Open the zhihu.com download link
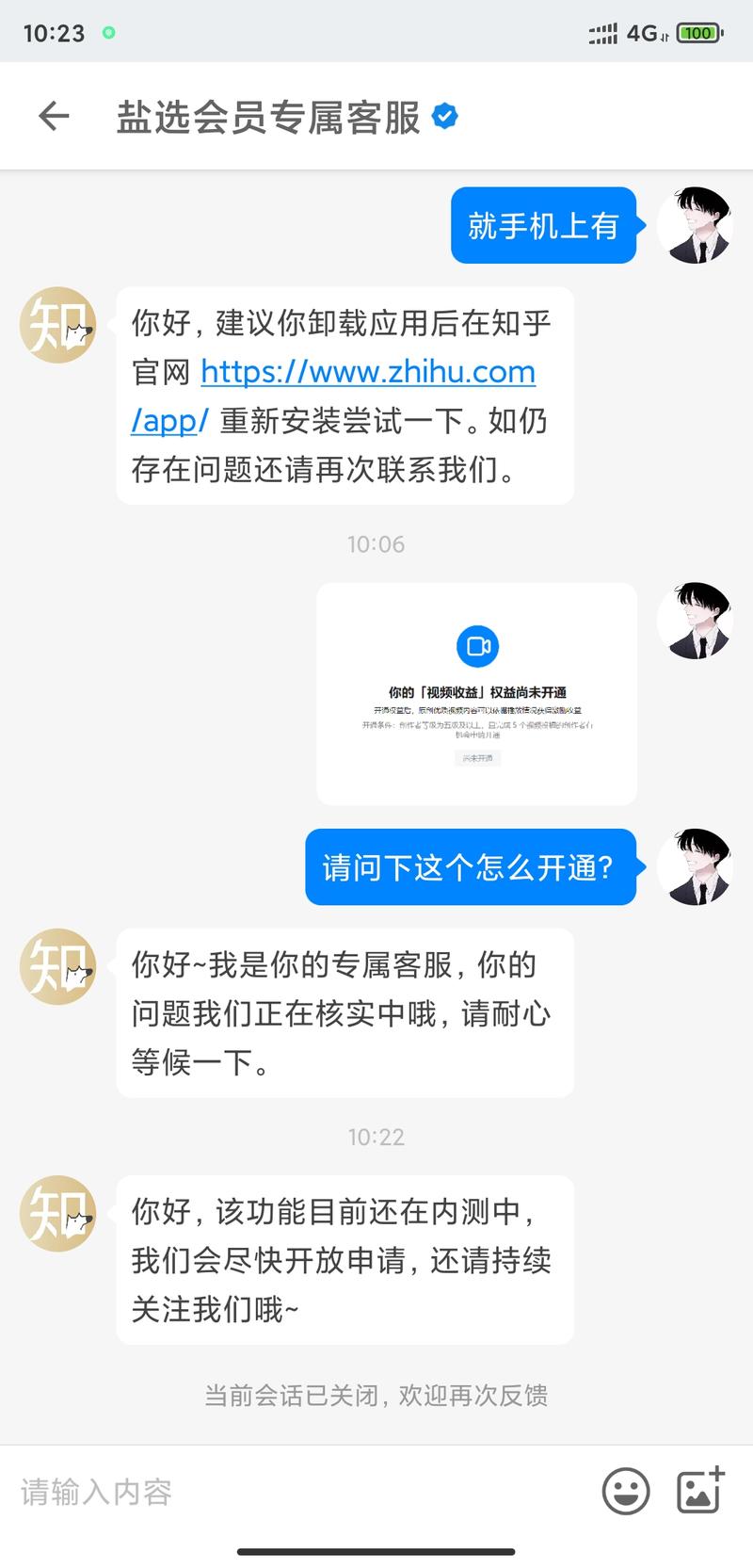Image resolution: width=753 pixels, height=1568 pixels. (367, 372)
